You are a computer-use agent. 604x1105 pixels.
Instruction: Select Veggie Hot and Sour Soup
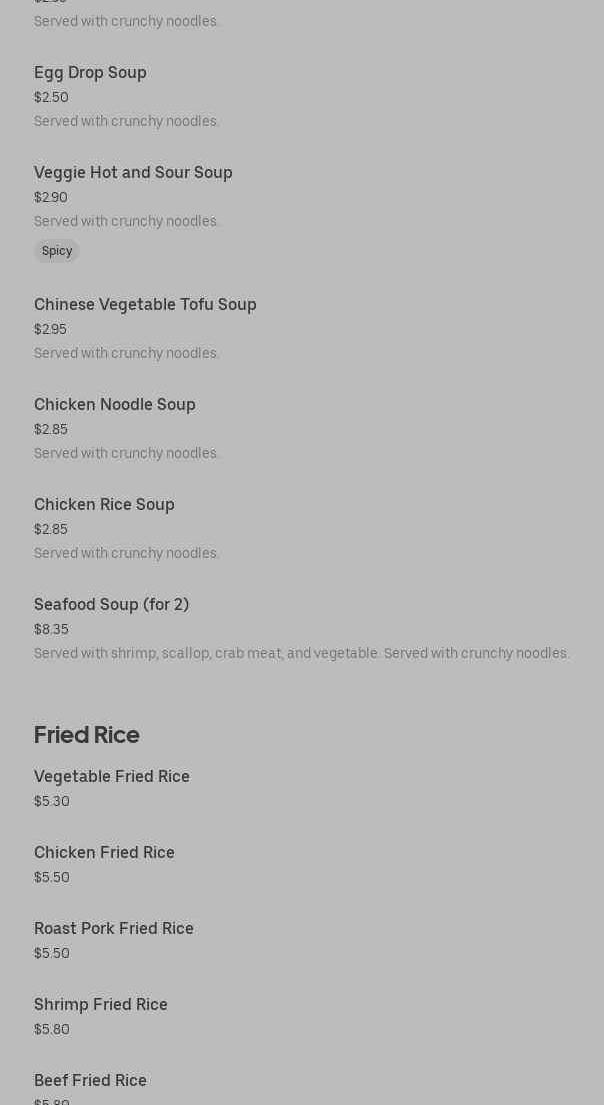point(133,173)
